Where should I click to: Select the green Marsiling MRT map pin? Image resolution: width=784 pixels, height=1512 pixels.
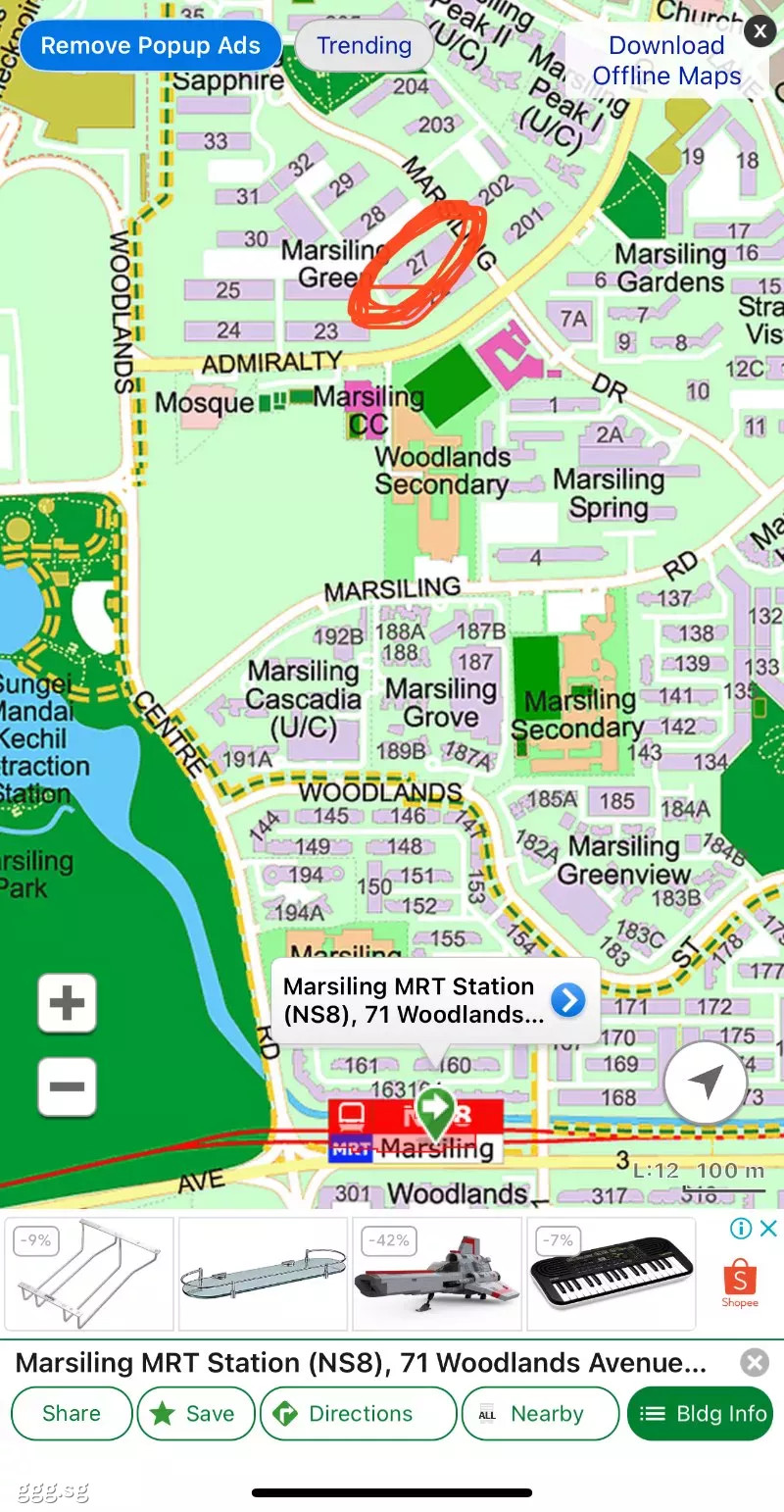[x=436, y=1110]
